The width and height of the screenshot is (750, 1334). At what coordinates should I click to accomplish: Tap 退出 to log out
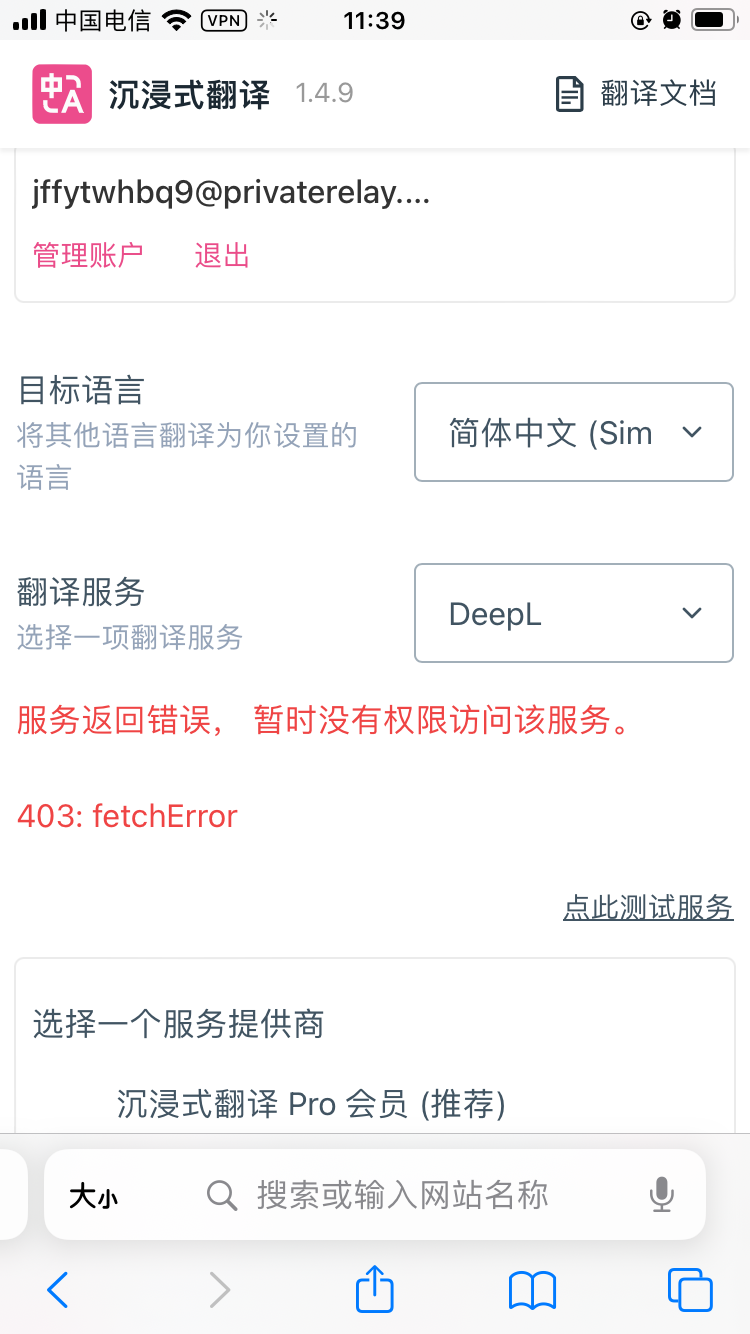(222, 255)
